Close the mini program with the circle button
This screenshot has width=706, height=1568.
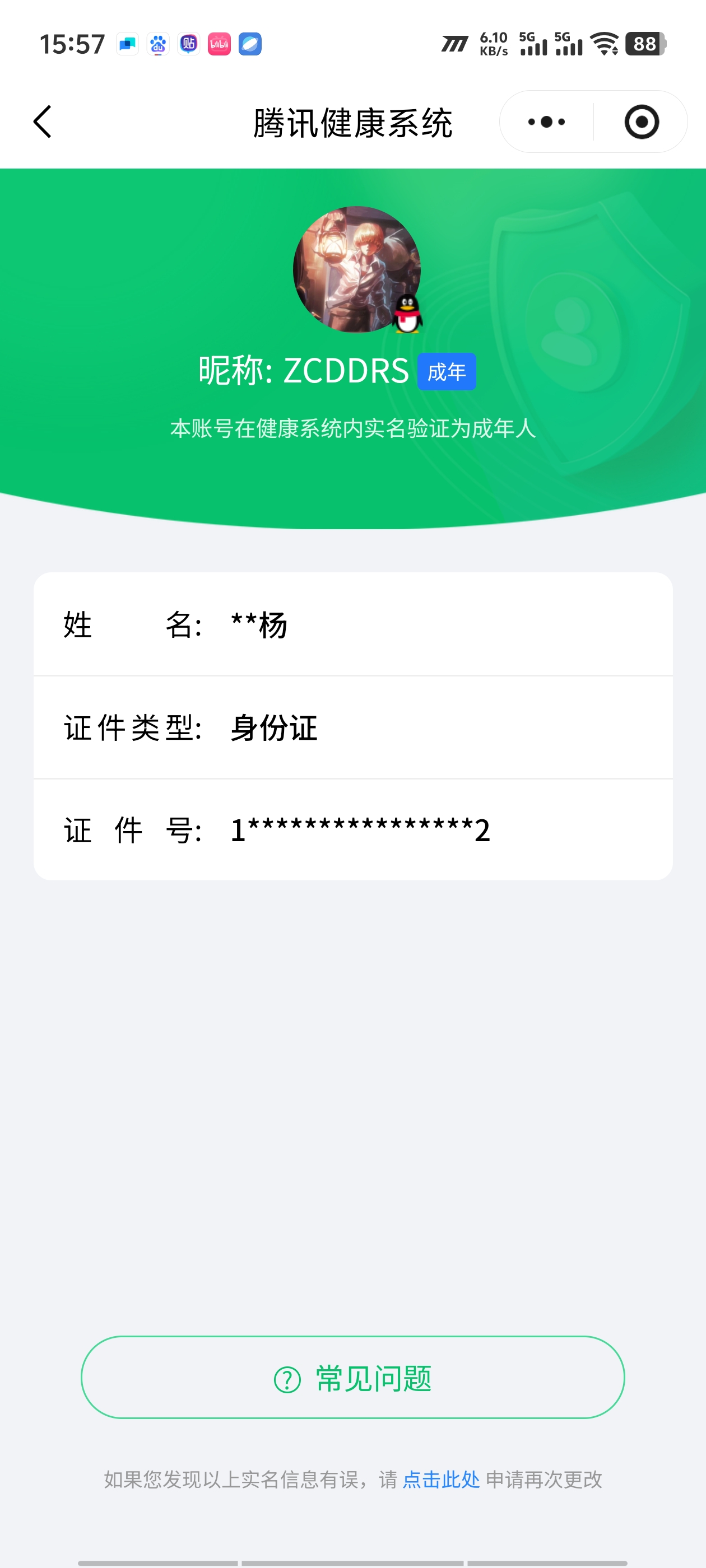(x=642, y=122)
